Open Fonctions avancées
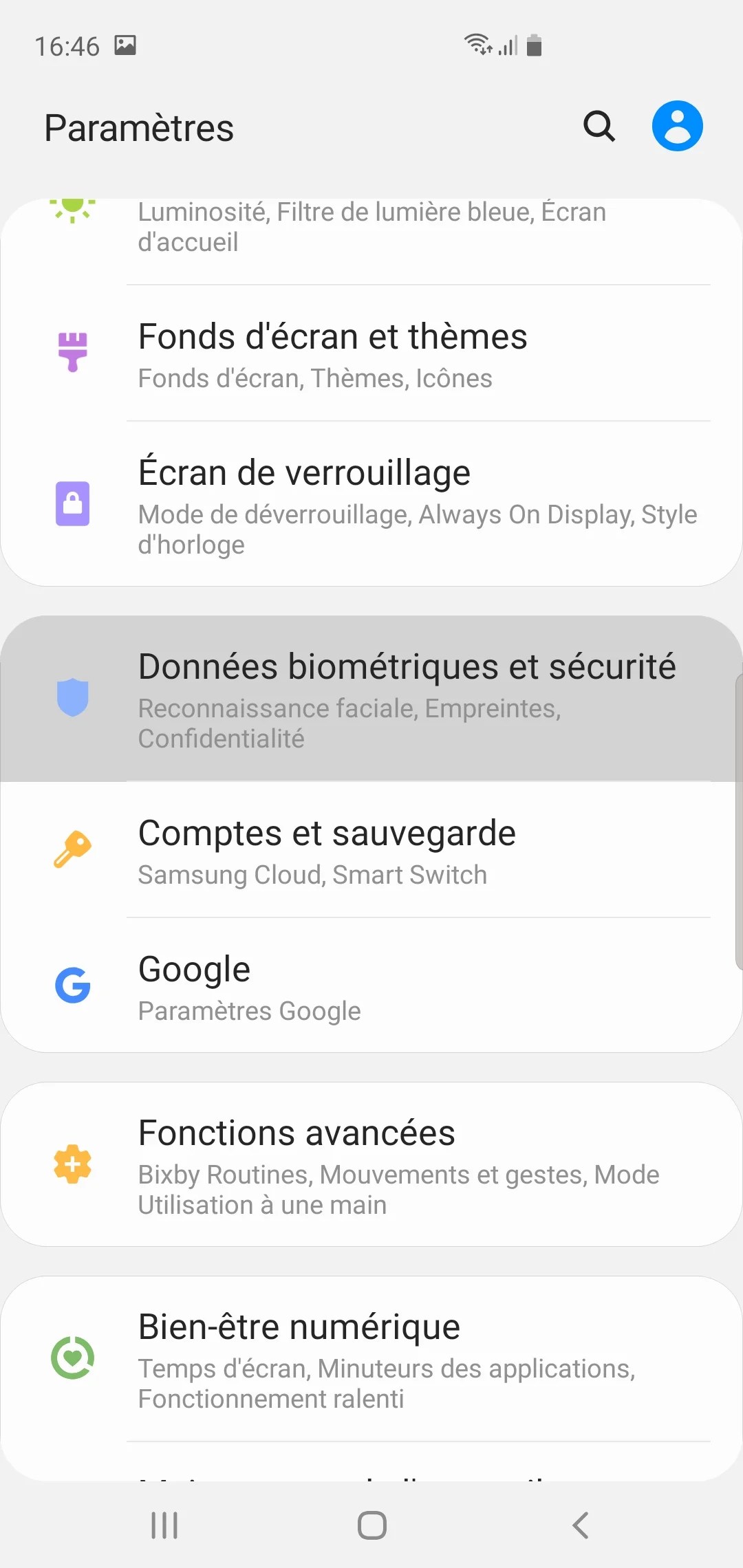The width and height of the screenshot is (743, 1568). pos(371,1165)
